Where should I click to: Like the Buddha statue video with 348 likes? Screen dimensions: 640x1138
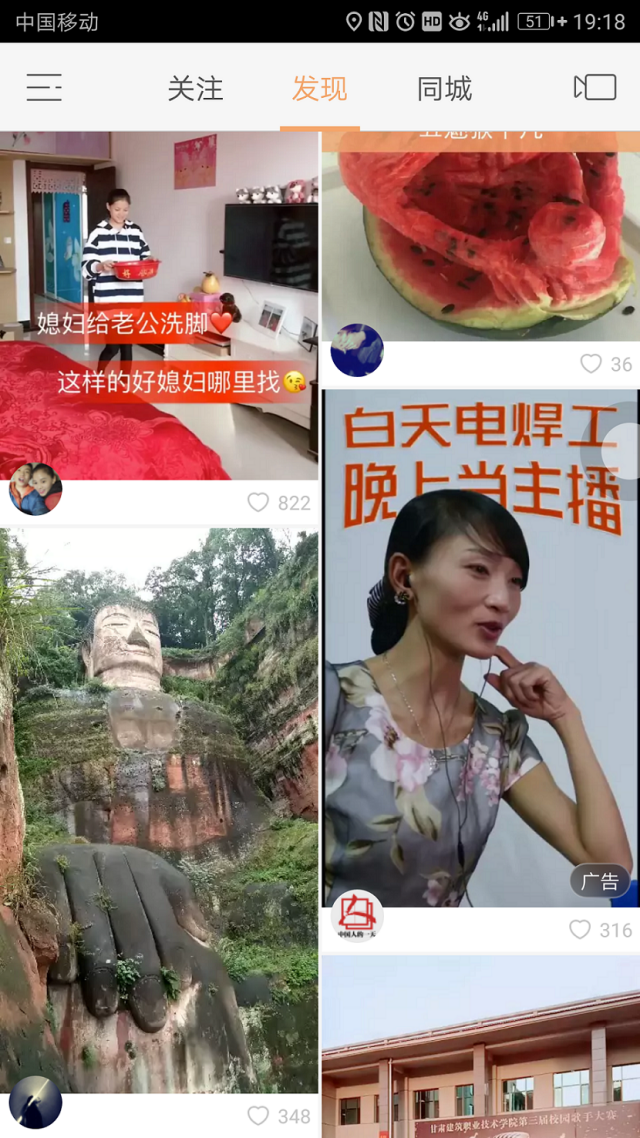tap(259, 1116)
